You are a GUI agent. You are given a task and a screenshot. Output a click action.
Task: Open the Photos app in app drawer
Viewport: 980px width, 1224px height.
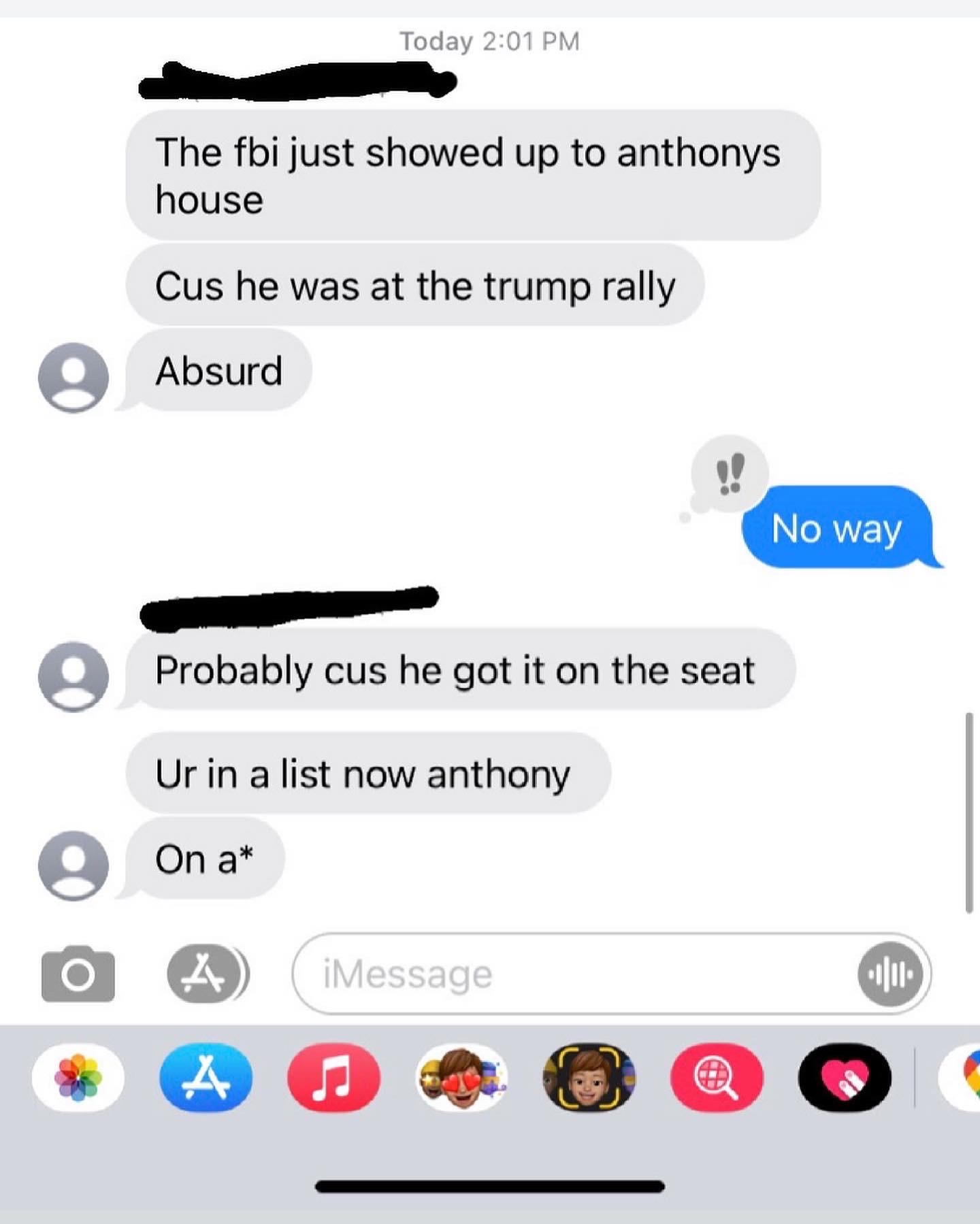(78, 1078)
